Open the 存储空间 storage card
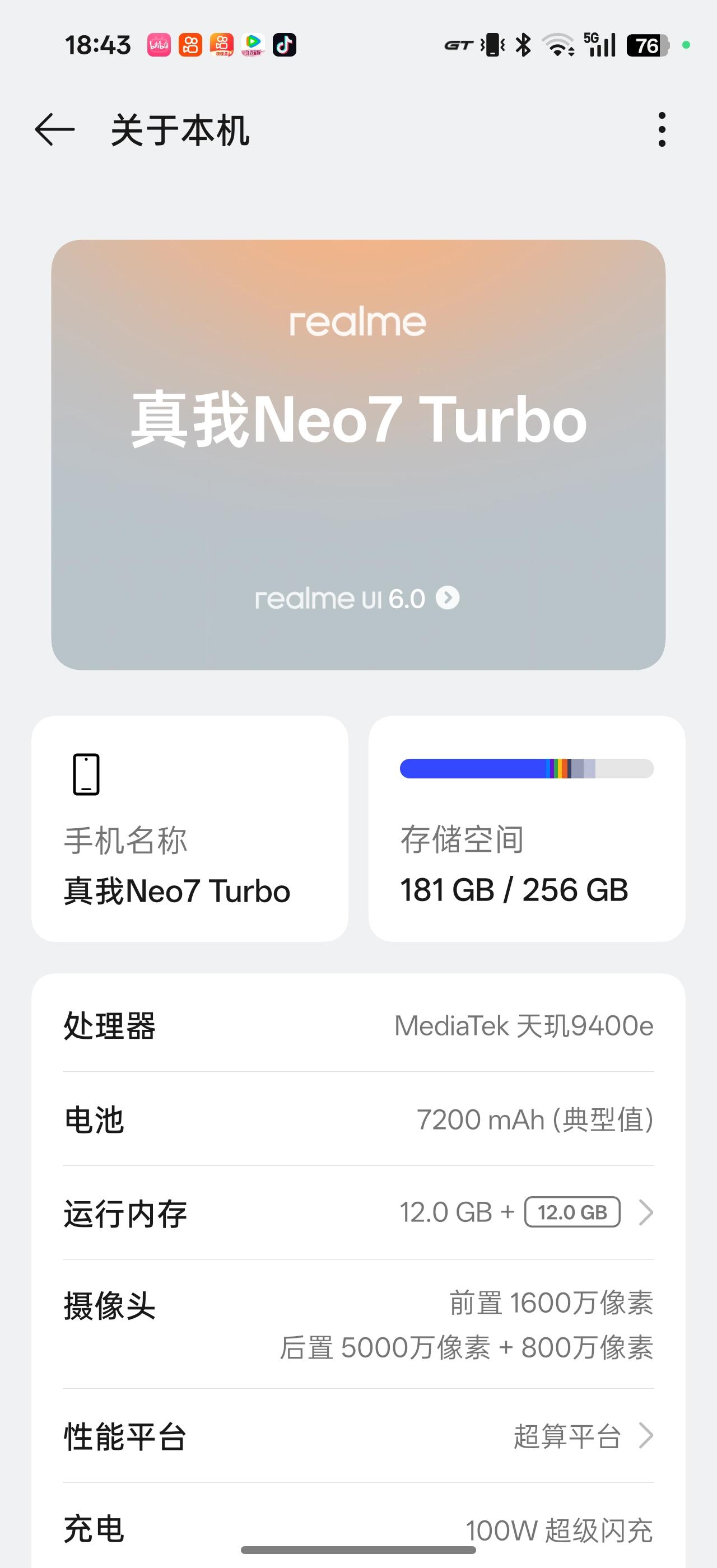 [527, 828]
